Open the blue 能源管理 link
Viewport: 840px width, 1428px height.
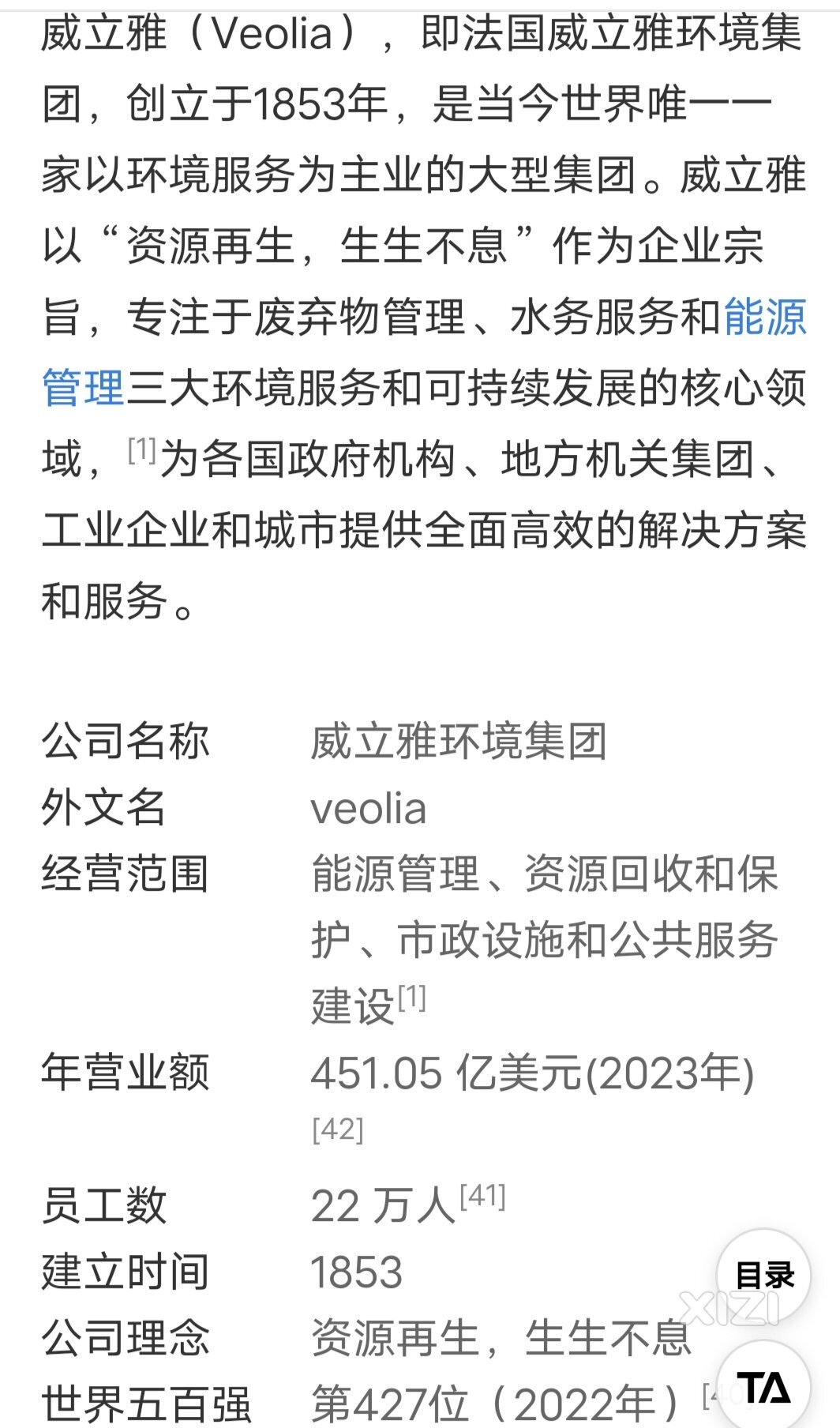tap(765, 318)
